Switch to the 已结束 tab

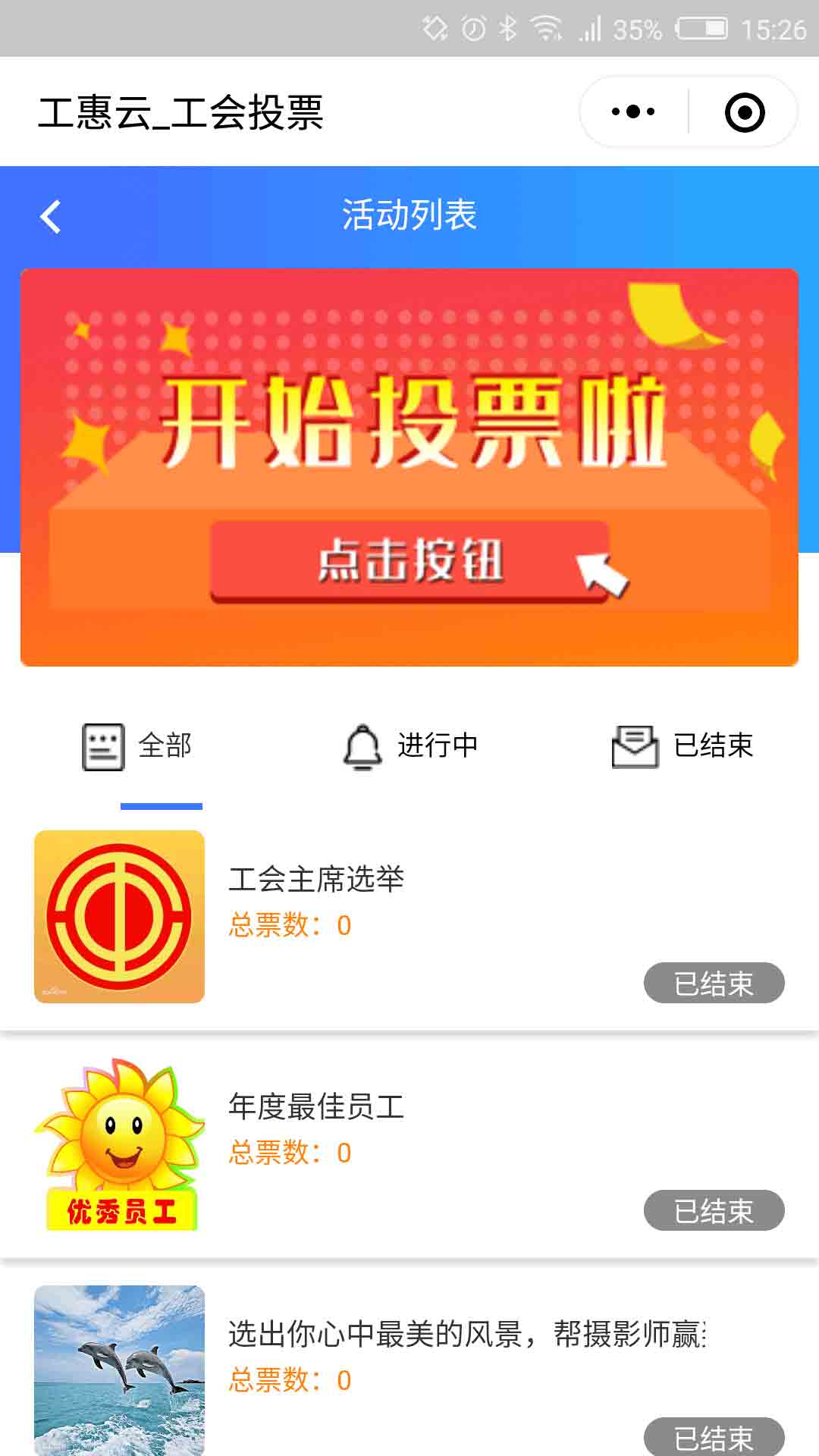[682, 746]
